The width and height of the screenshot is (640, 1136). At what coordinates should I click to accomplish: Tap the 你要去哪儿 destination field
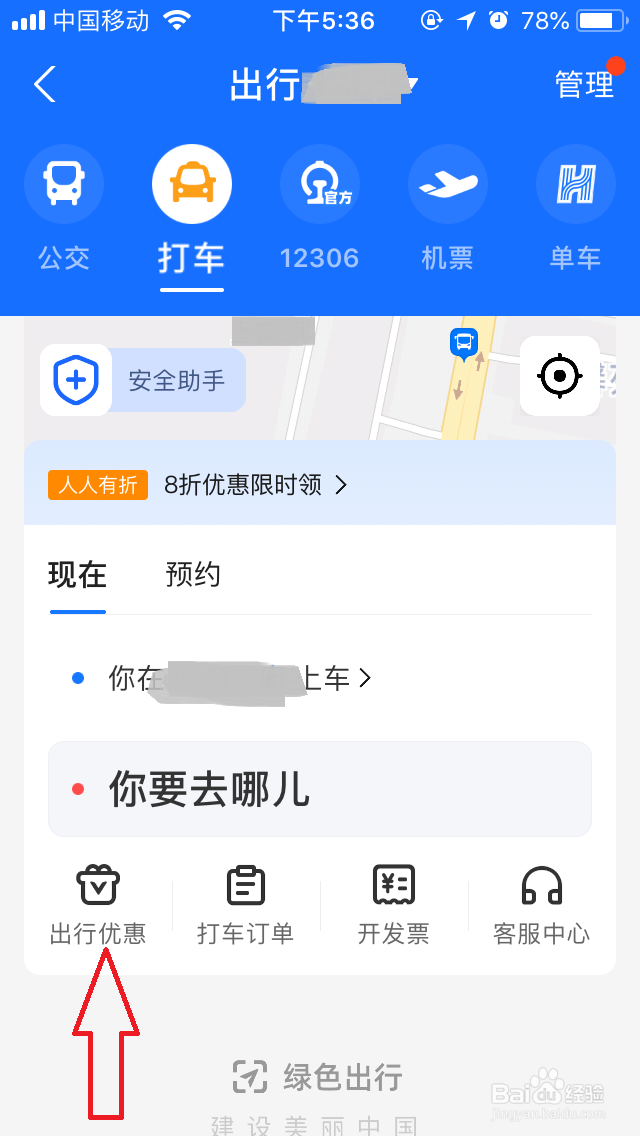(x=320, y=789)
